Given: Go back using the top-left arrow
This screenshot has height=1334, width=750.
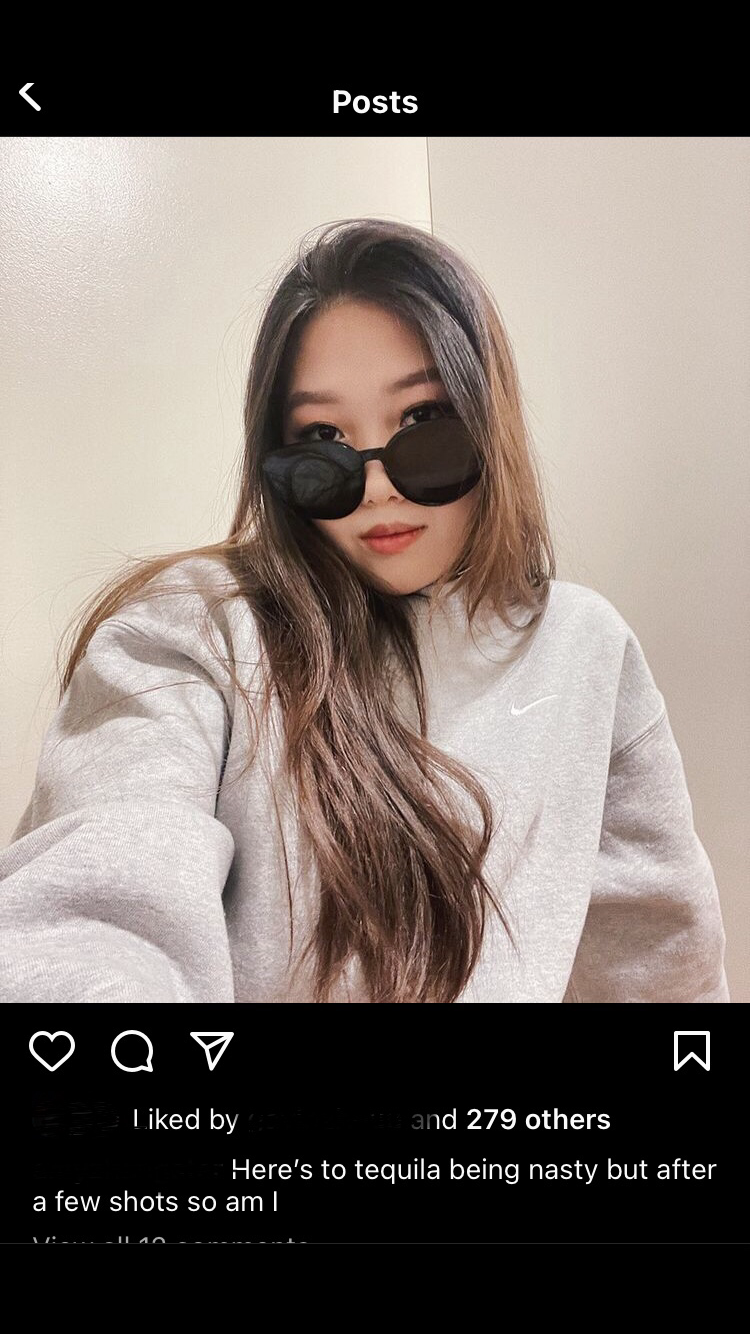Looking at the screenshot, I should pos(30,97).
